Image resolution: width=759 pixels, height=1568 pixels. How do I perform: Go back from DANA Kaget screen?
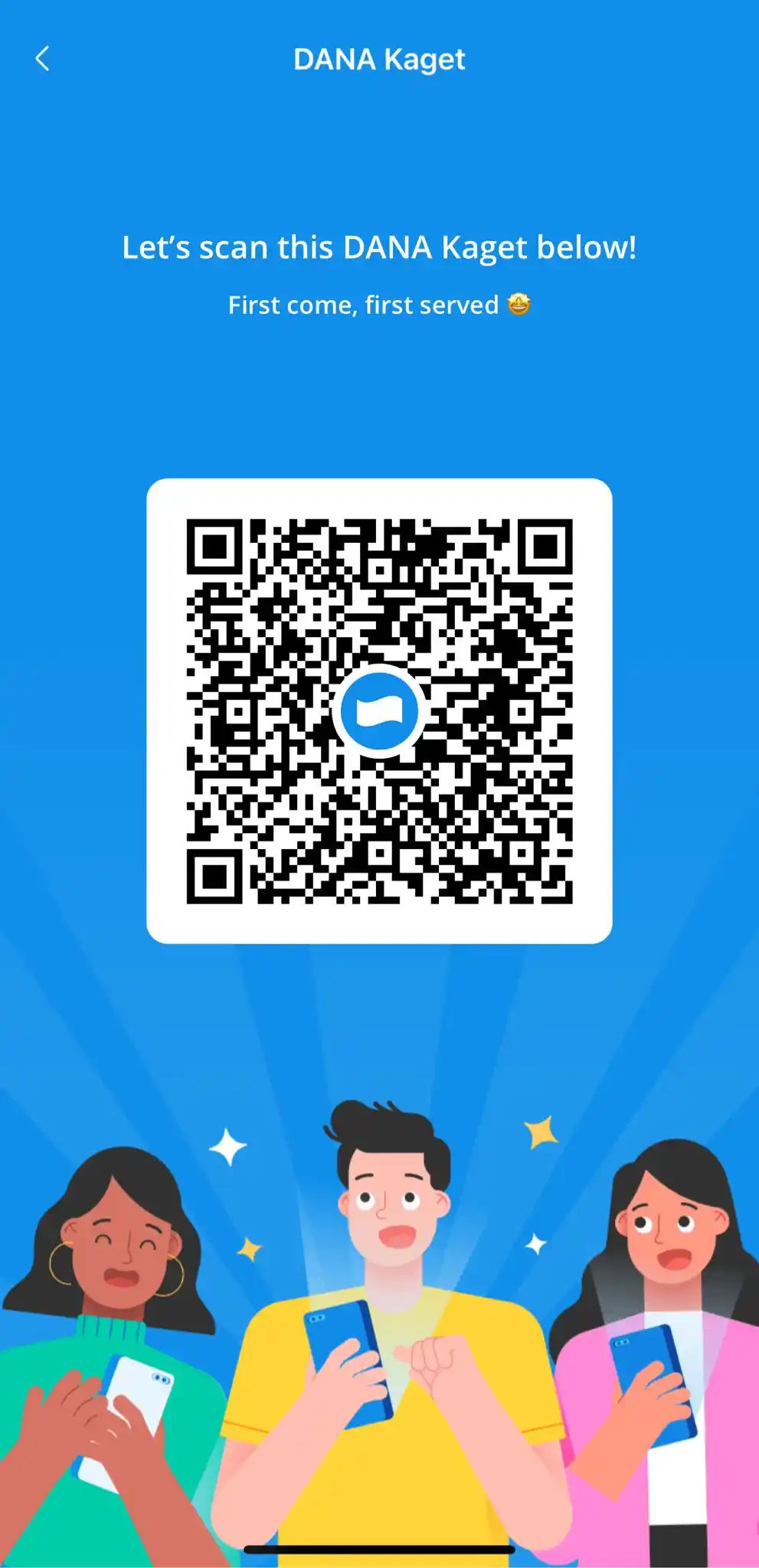pyautogui.click(x=43, y=59)
